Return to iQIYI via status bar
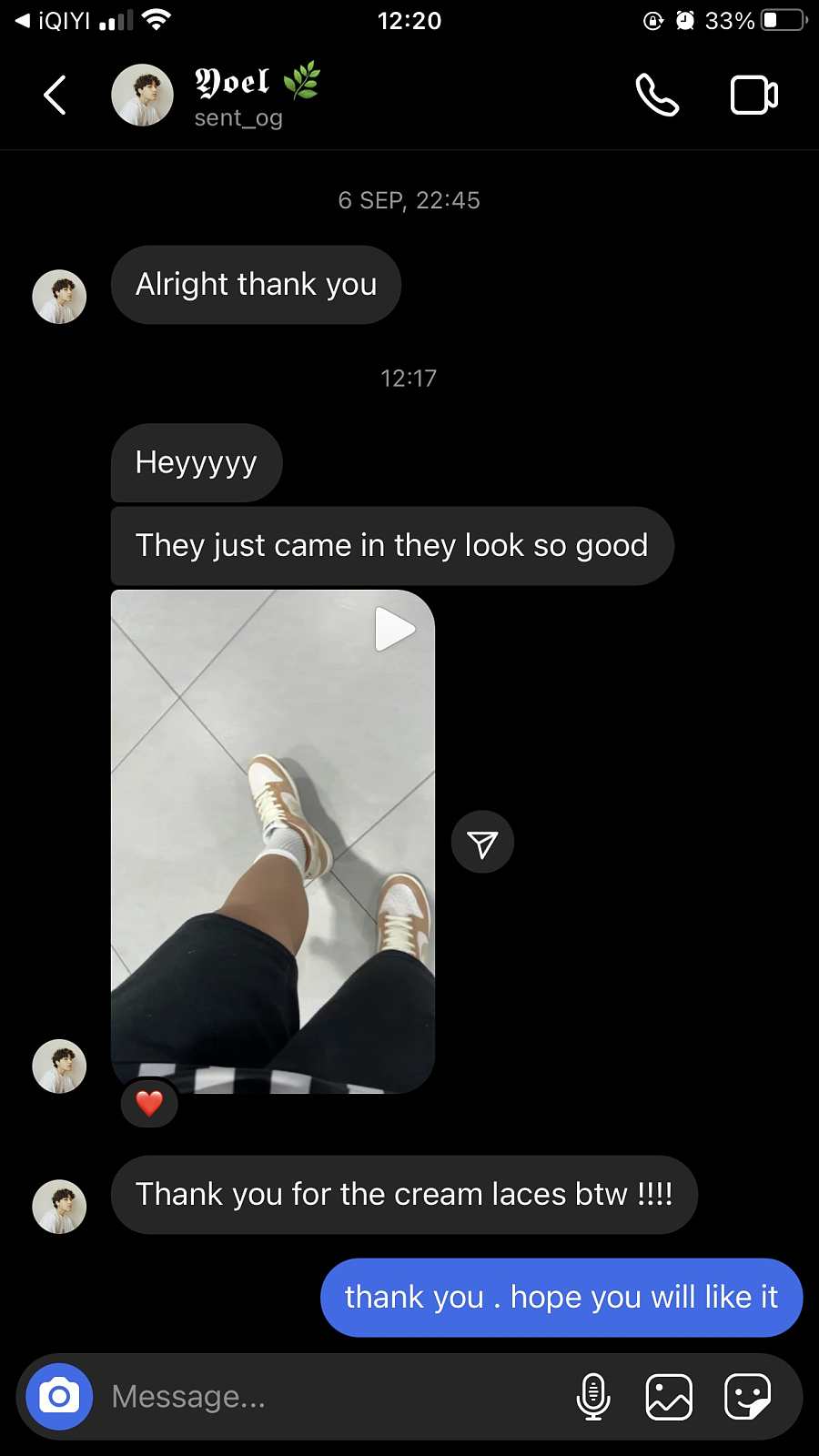Viewport: 819px width, 1456px height. [53, 20]
